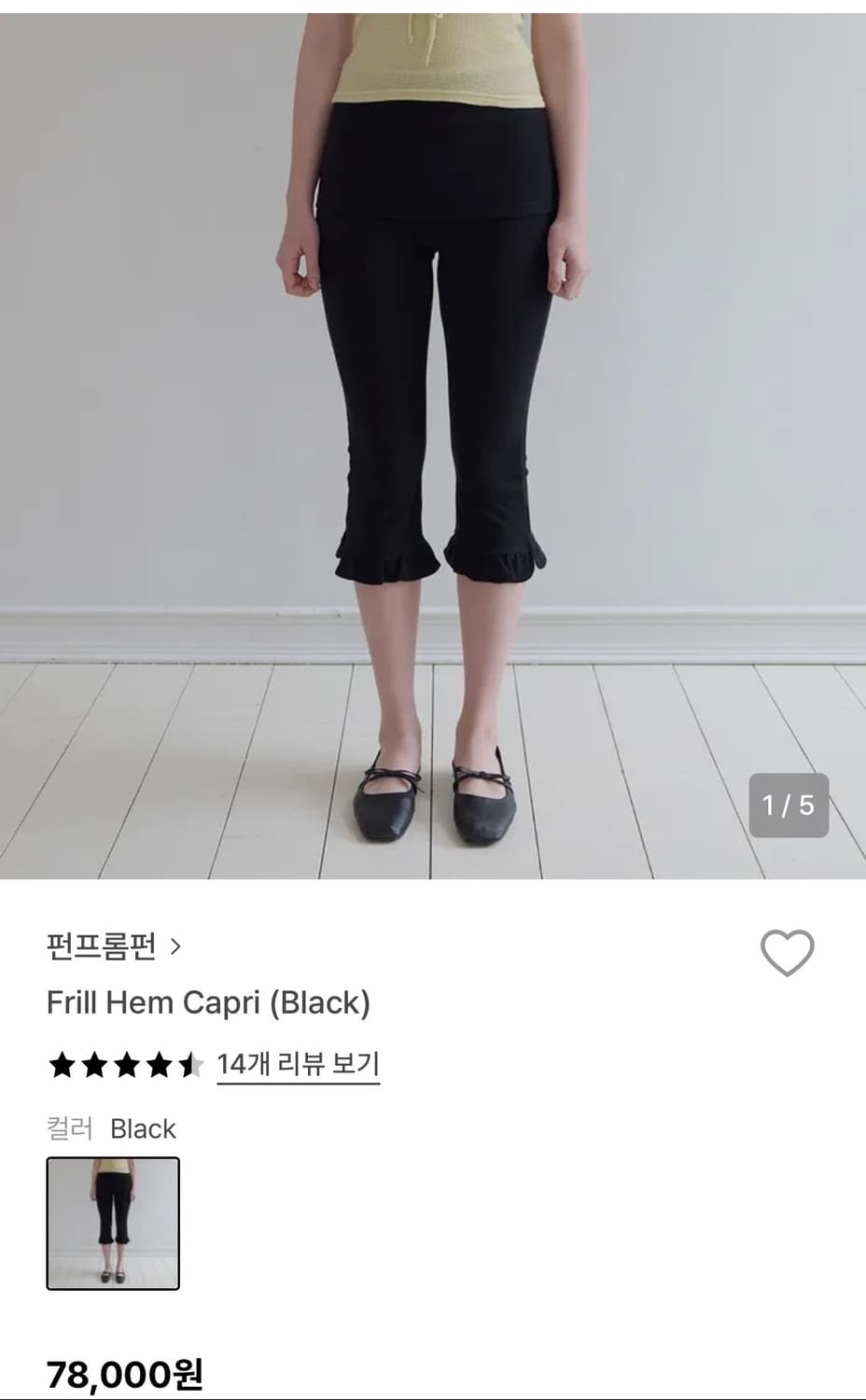Tap the star rating row to see reviews

pyautogui.click(x=128, y=1063)
